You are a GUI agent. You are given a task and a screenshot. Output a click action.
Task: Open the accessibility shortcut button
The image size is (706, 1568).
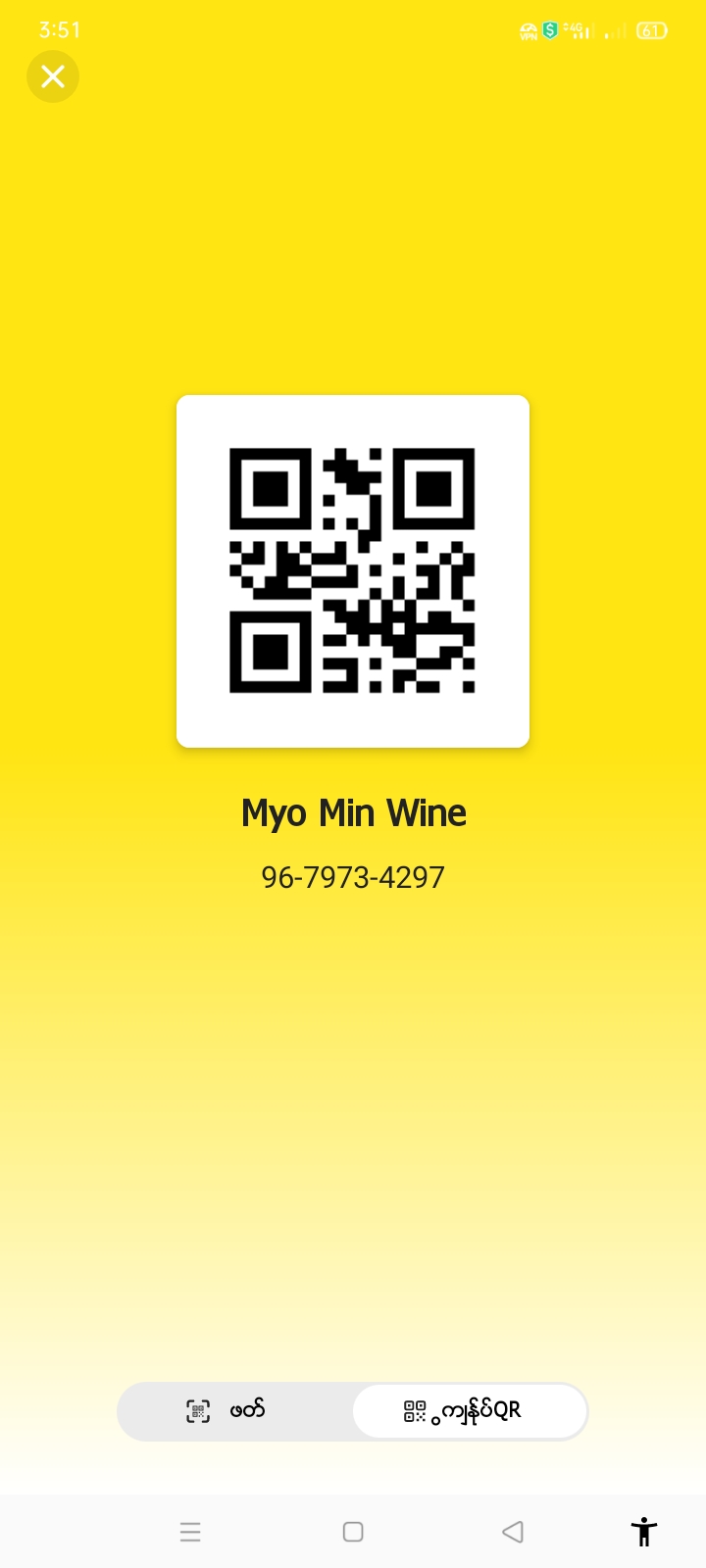[x=644, y=1531]
